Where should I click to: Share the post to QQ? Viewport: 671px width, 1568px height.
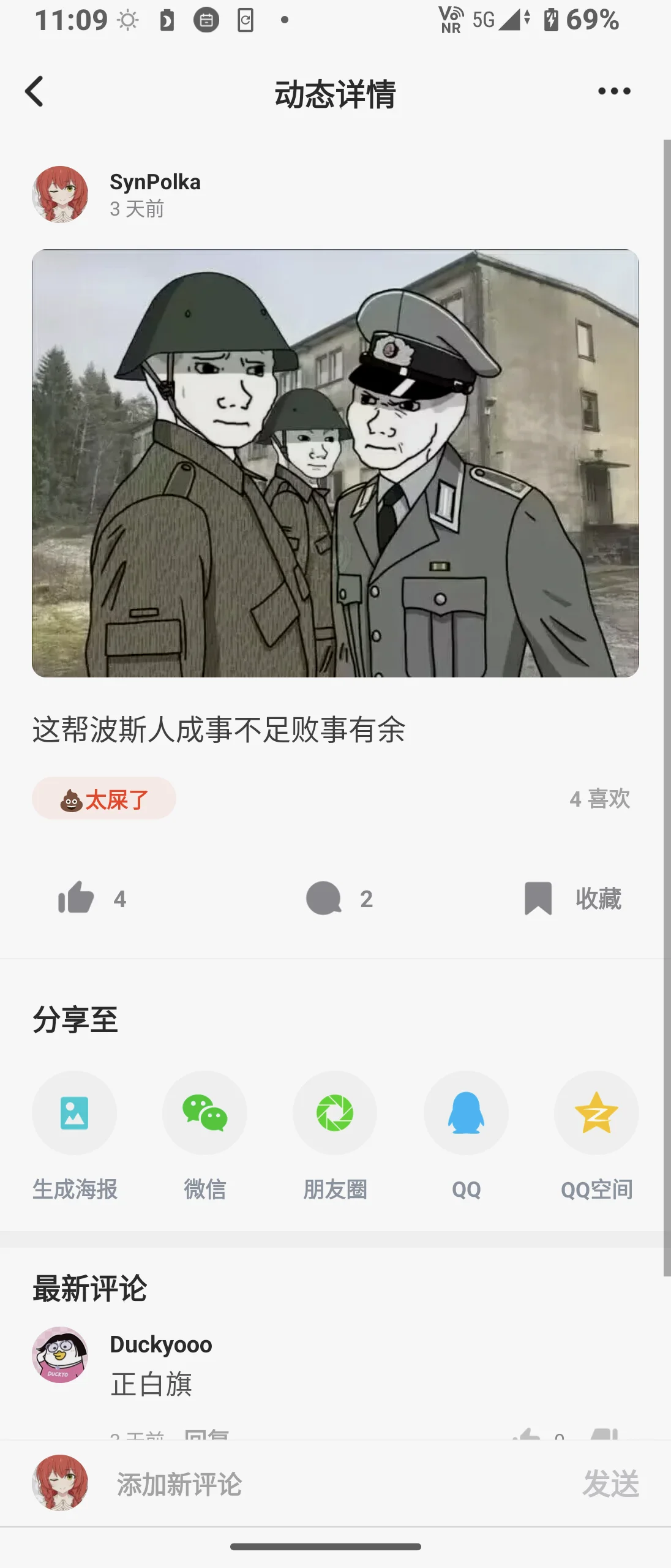pyautogui.click(x=466, y=1113)
